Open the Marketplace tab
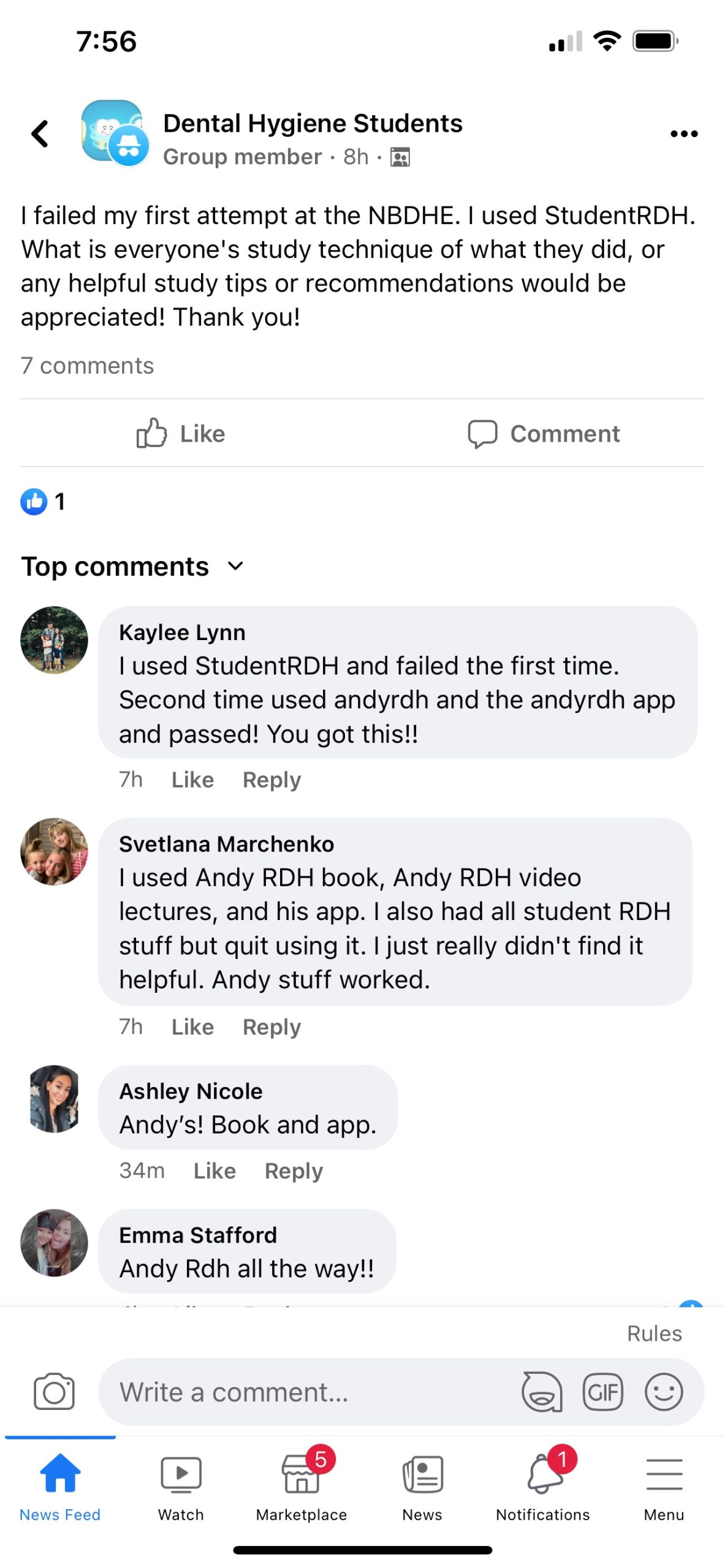 [301, 1487]
